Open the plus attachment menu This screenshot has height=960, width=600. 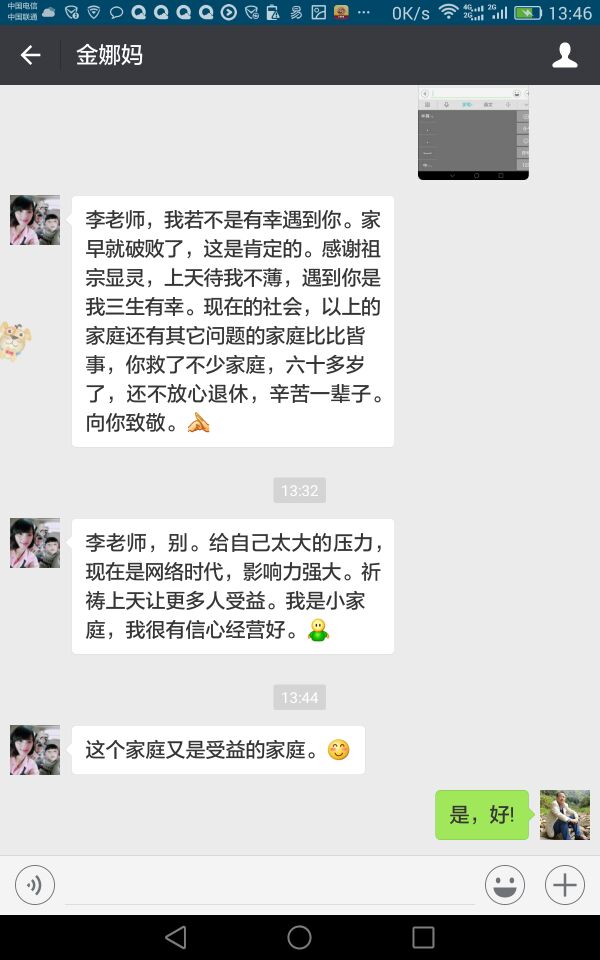tap(565, 885)
